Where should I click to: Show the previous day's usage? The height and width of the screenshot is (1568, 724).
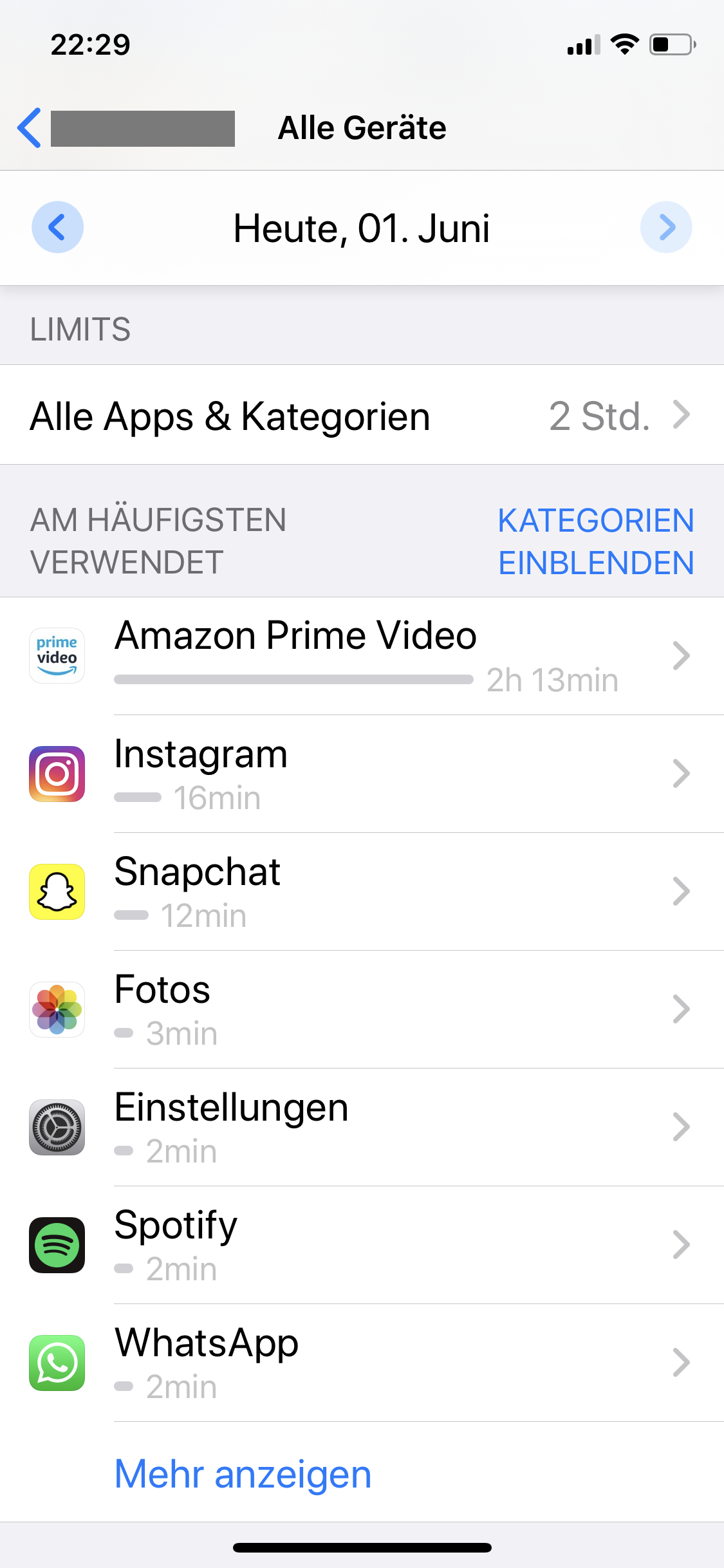(57, 228)
